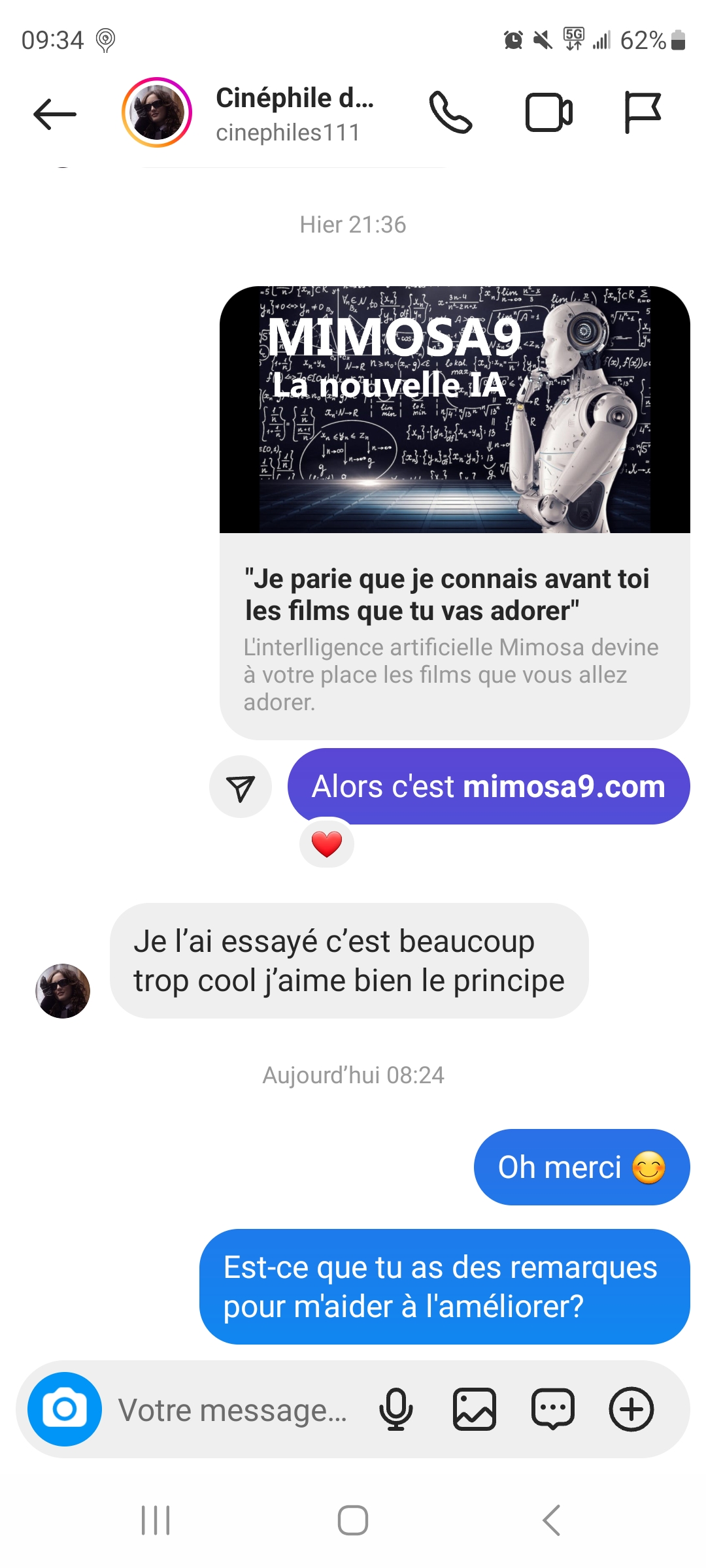Open recent apps from the navigation bar
The image size is (706, 1568).
point(156,1520)
